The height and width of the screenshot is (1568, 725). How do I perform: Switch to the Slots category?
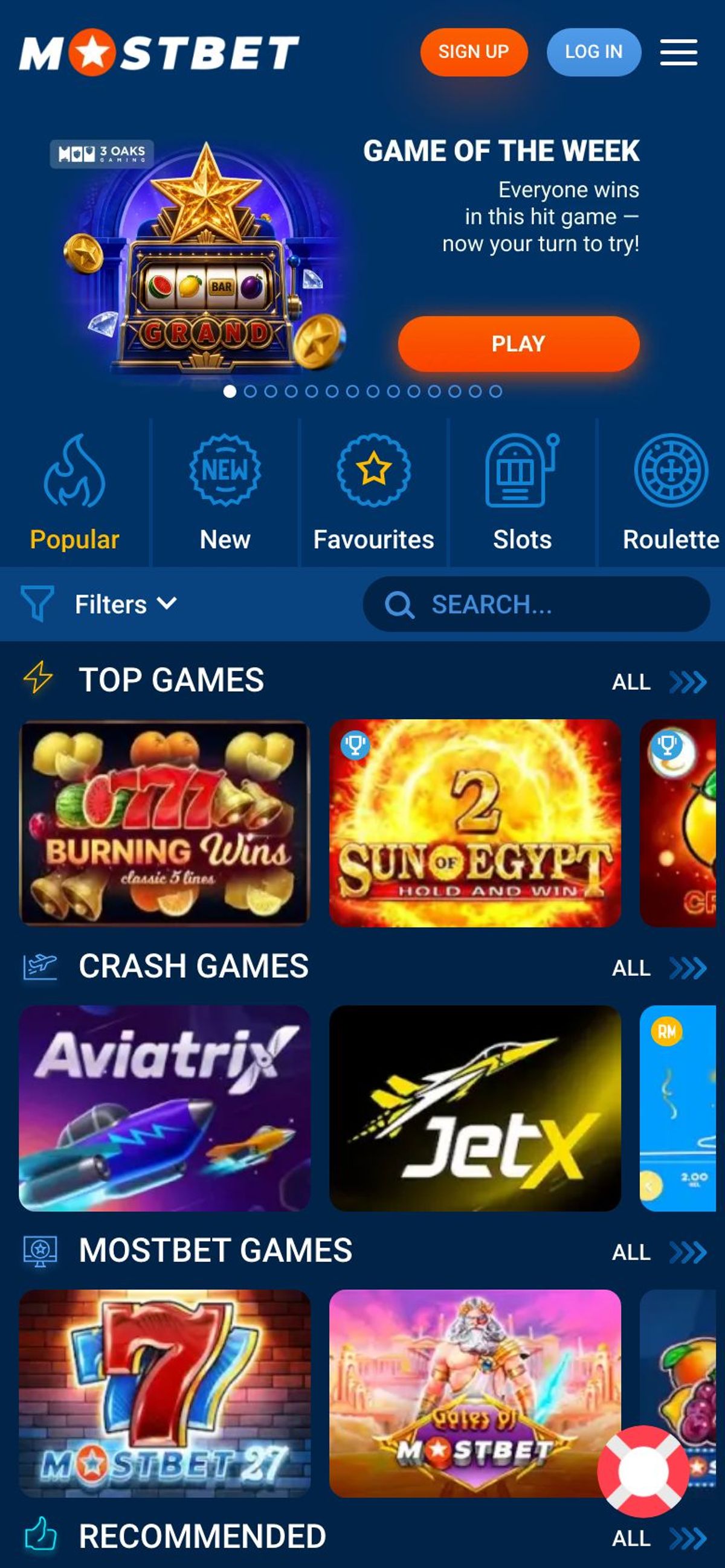(x=522, y=493)
